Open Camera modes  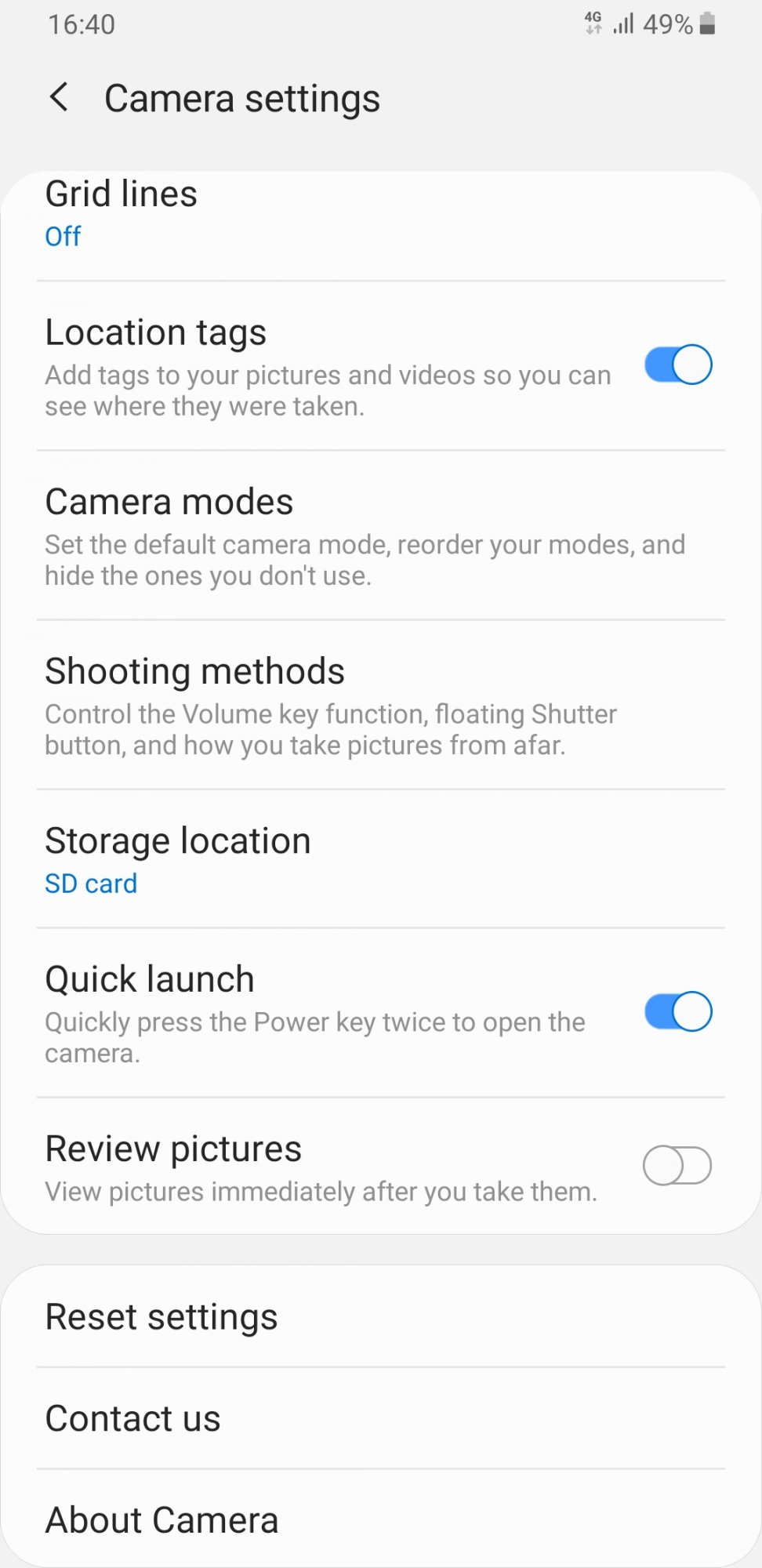click(381, 535)
